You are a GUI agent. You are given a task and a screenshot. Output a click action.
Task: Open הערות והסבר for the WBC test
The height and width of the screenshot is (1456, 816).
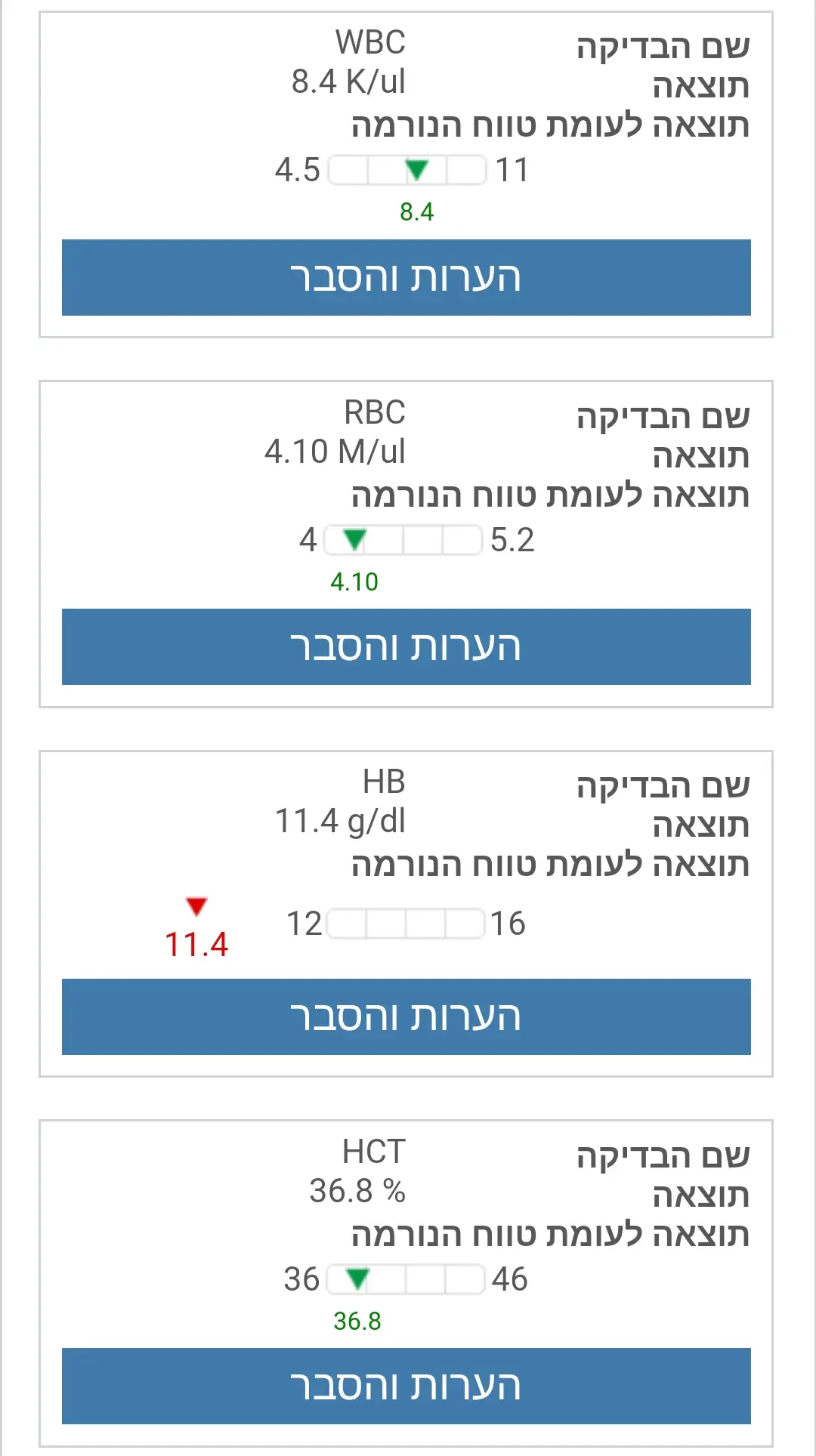tap(406, 277)
